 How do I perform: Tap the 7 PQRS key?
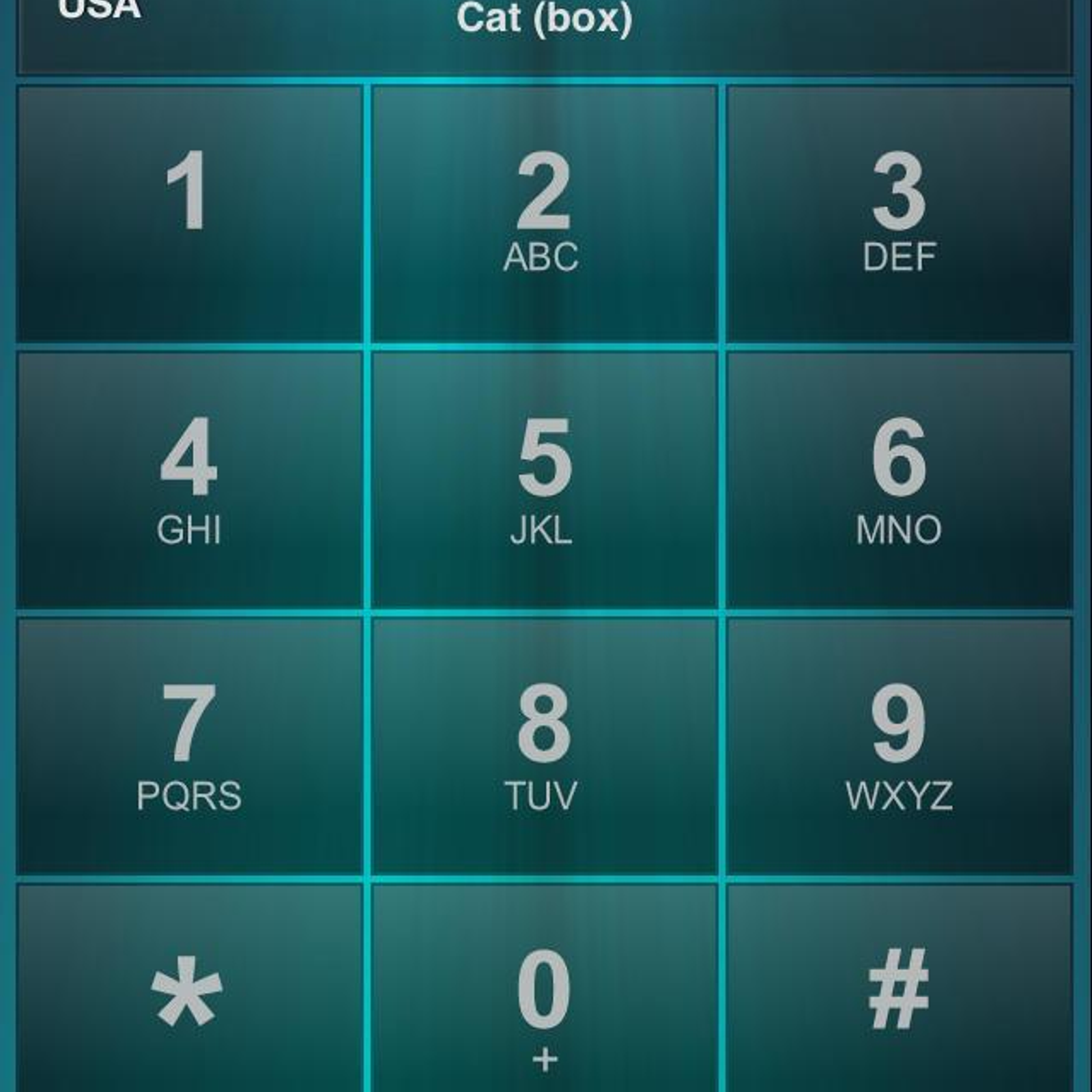click(x=189, y=745)
